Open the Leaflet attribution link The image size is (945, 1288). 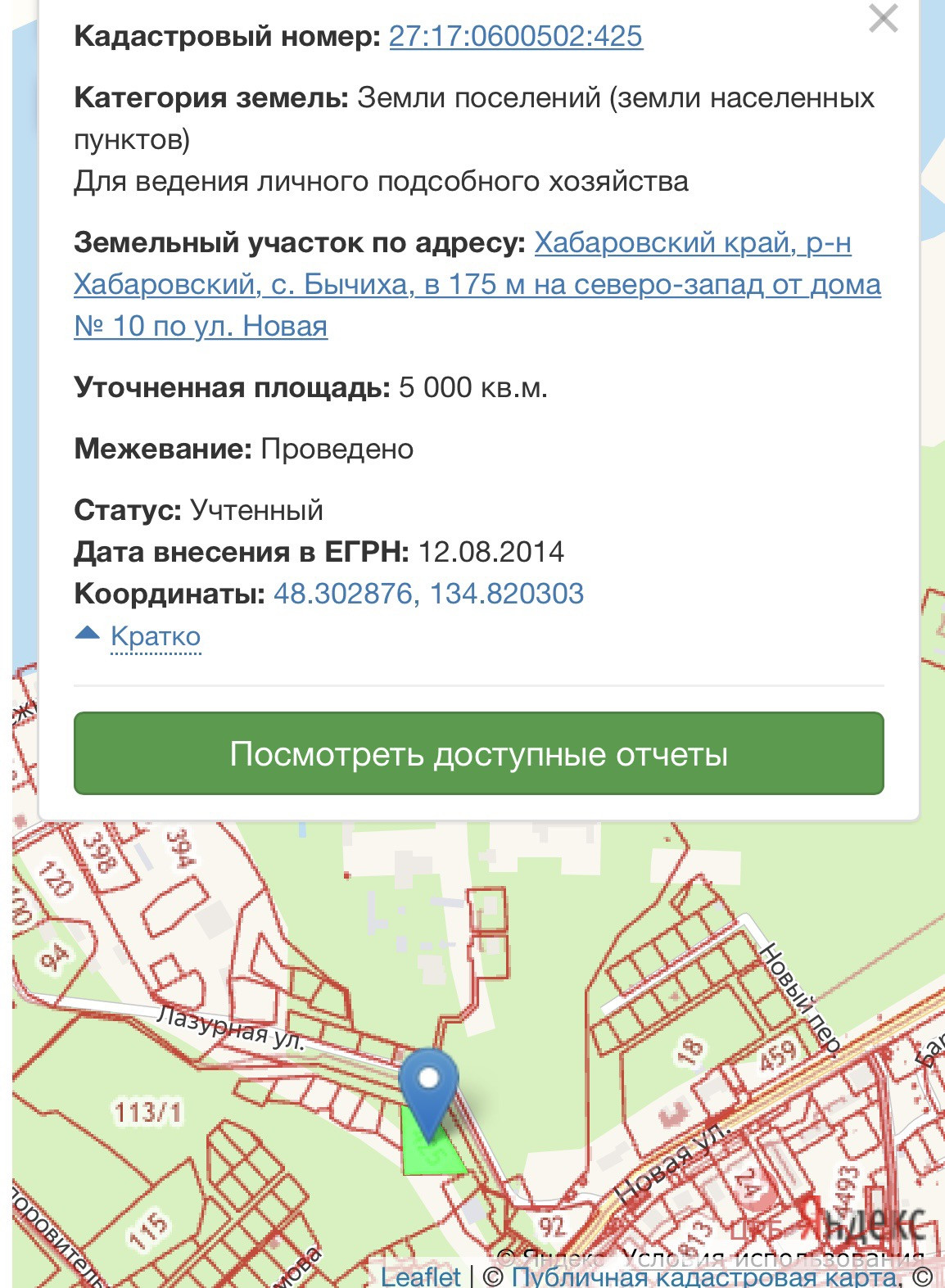click(422, 1277)
